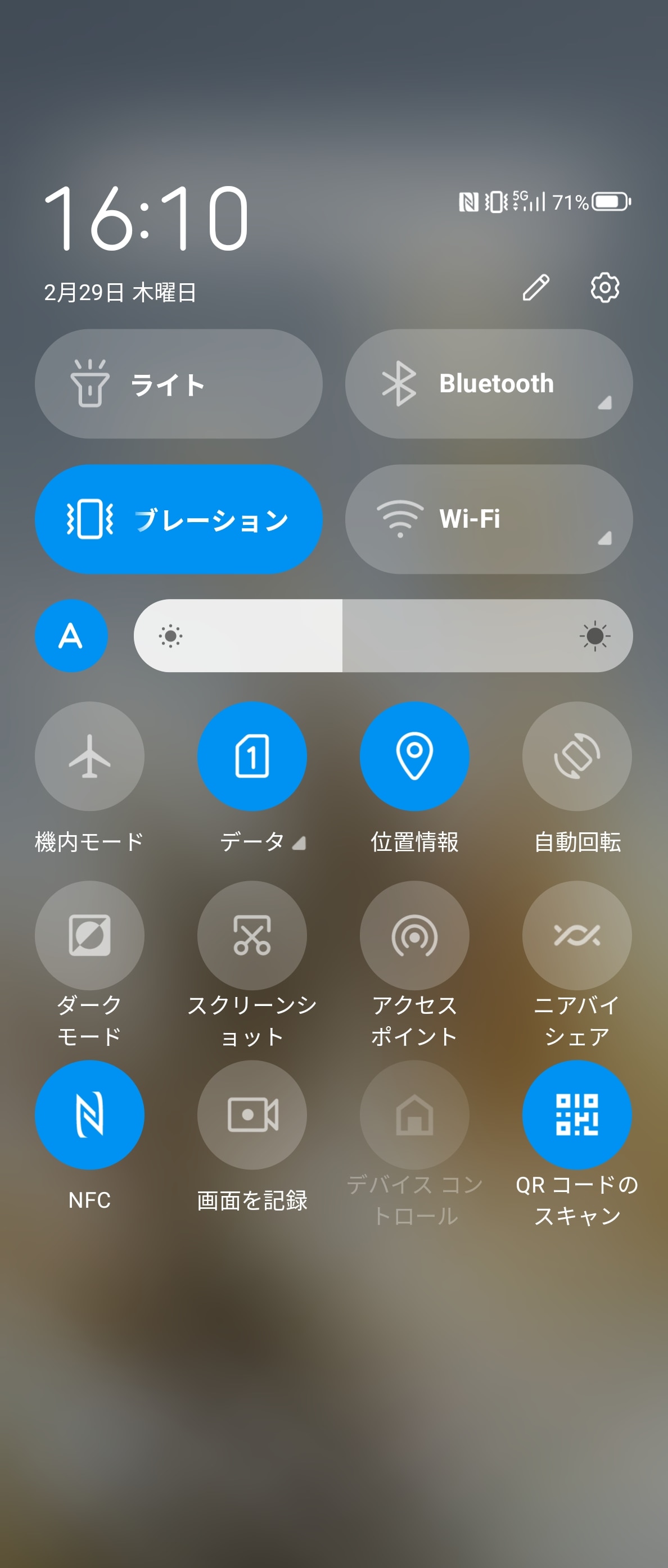Open the QR code scanner
Screen dimensions: 668x1568
click(x=577, y=1115)
